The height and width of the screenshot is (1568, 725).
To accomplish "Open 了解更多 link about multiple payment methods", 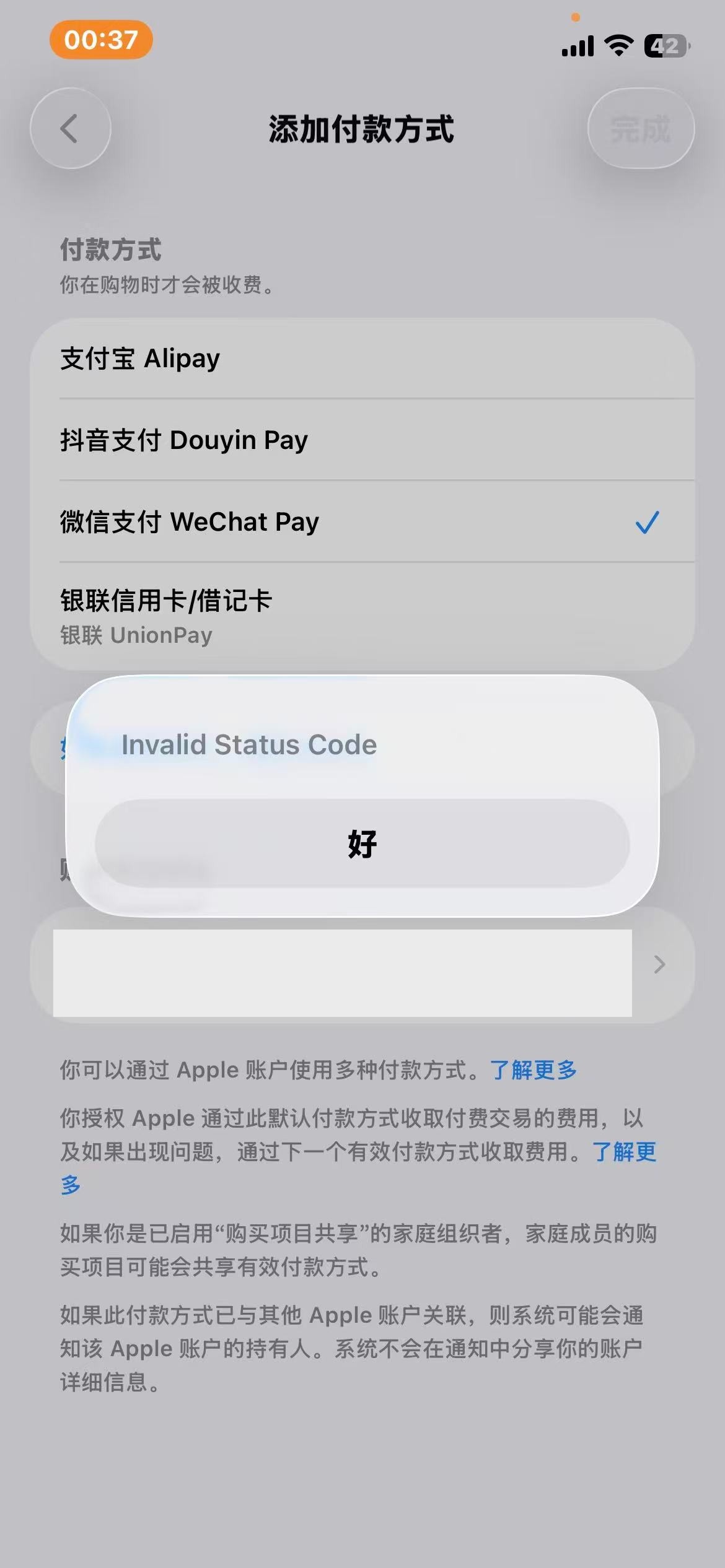I will [534, 1069].
